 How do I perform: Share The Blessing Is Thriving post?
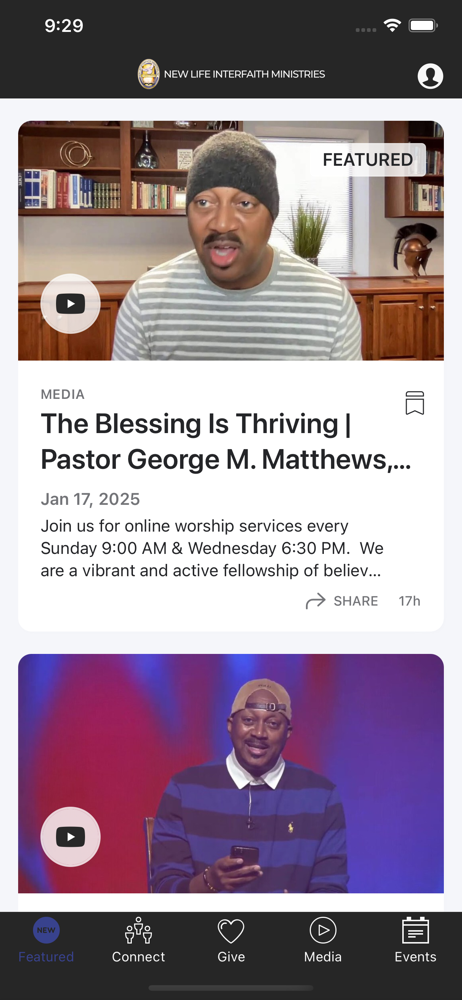click(x=341, y=601)
